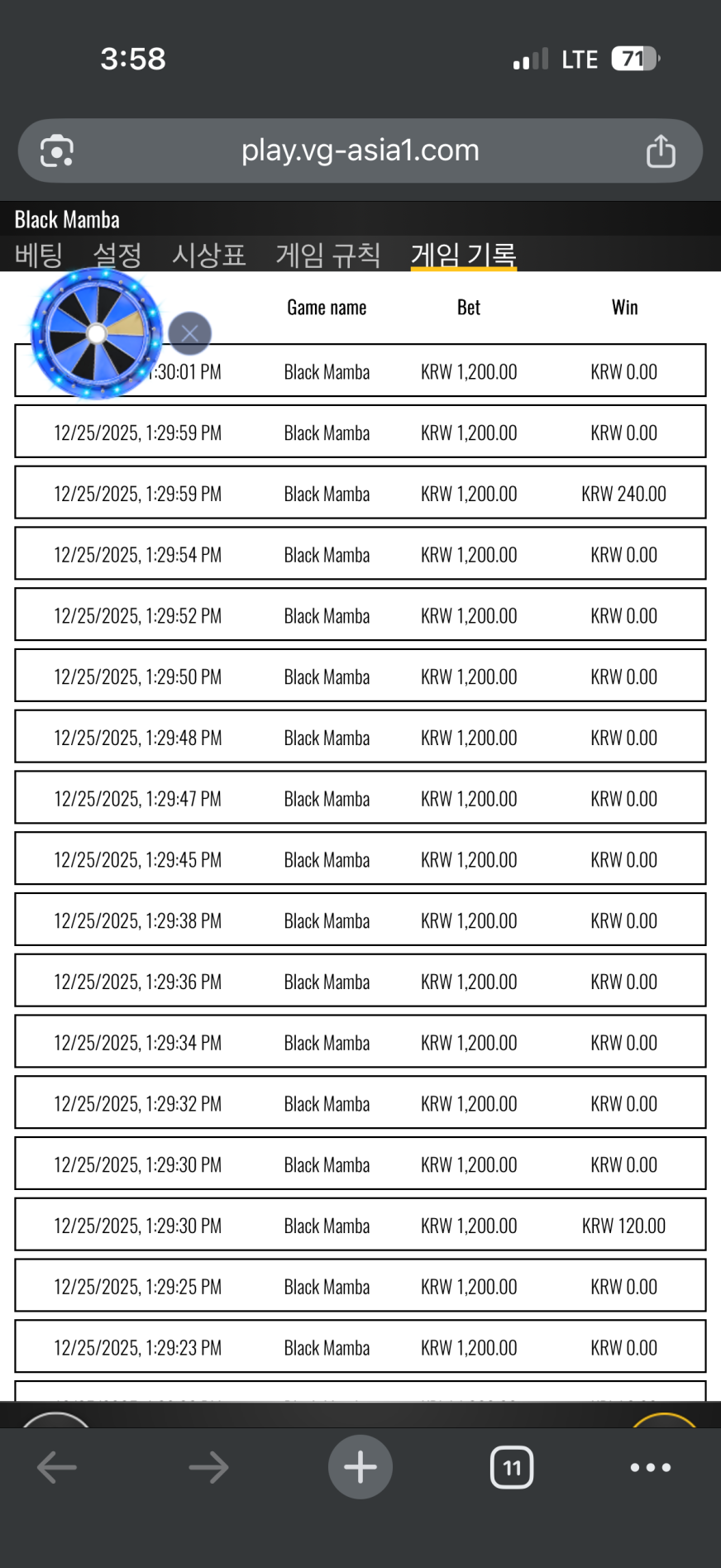
Task: Show the 11 open browser tabs
Action: pyautogui.click(x=512, y=1468)
